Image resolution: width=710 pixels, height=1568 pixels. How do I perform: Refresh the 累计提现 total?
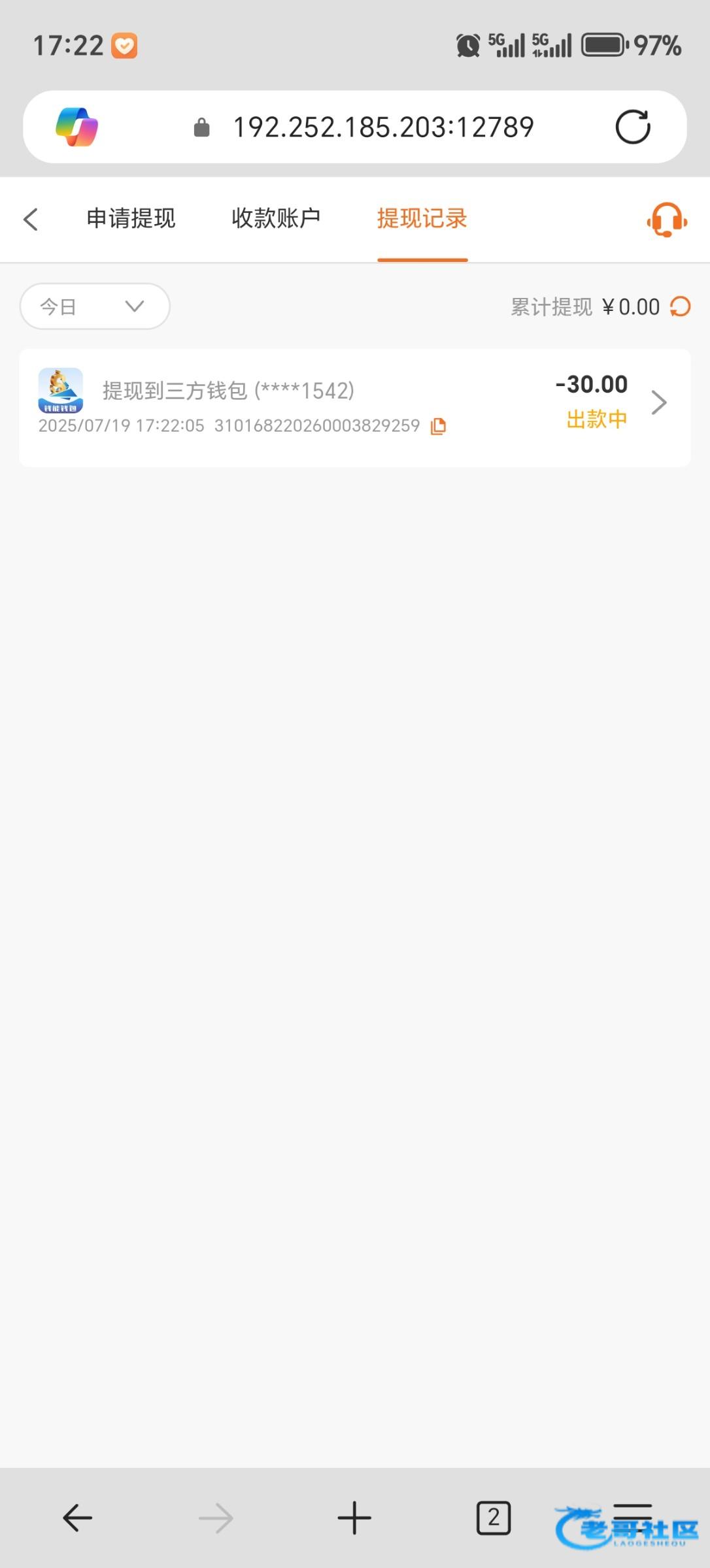[x=680, y=306]
